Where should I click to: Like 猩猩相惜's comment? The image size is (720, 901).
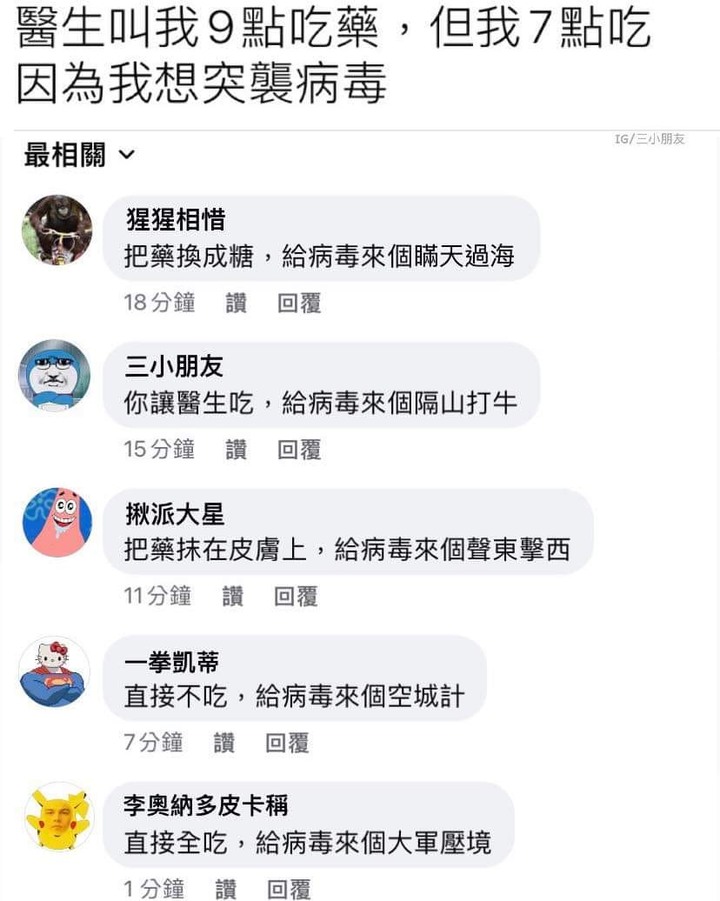(x=236, y=303)
